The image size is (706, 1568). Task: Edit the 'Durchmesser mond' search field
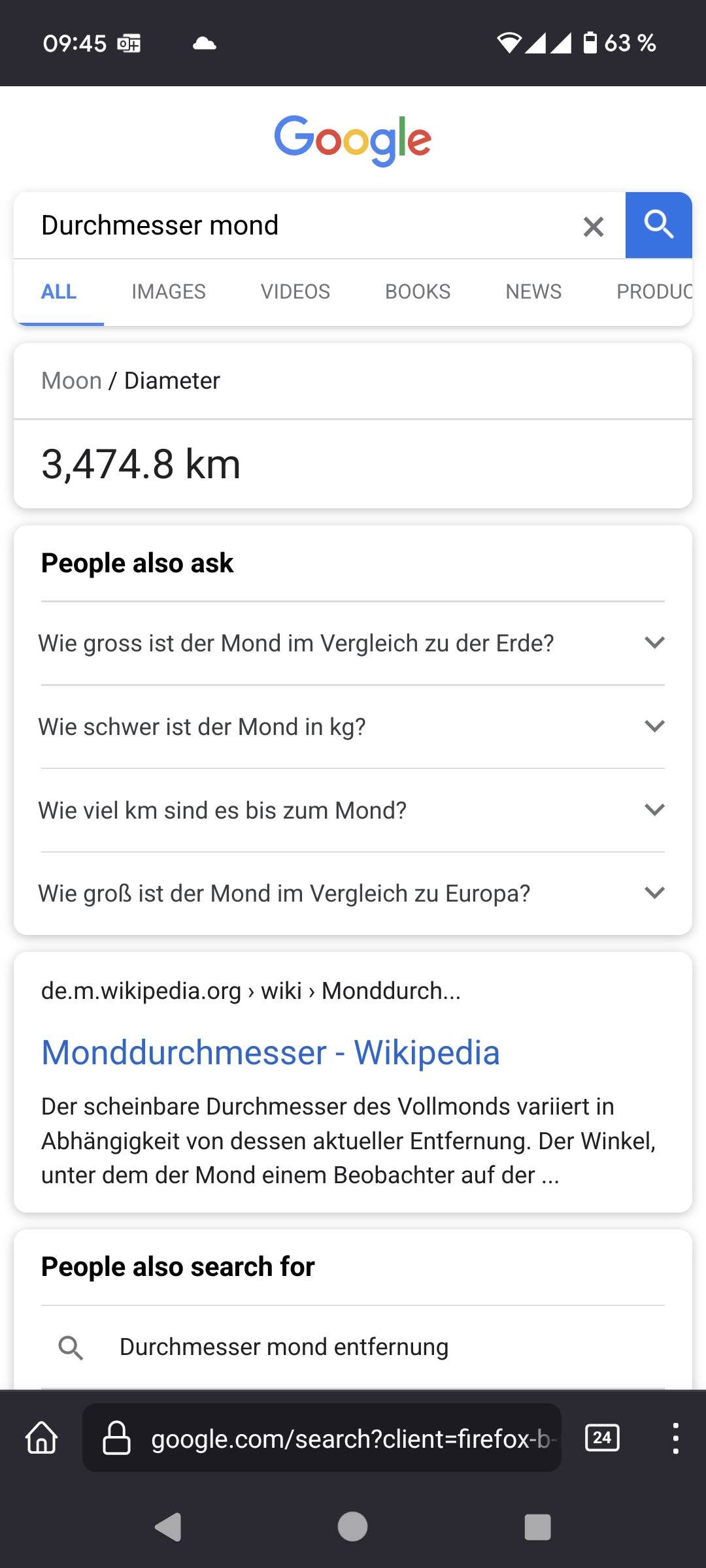coord(294,225)
